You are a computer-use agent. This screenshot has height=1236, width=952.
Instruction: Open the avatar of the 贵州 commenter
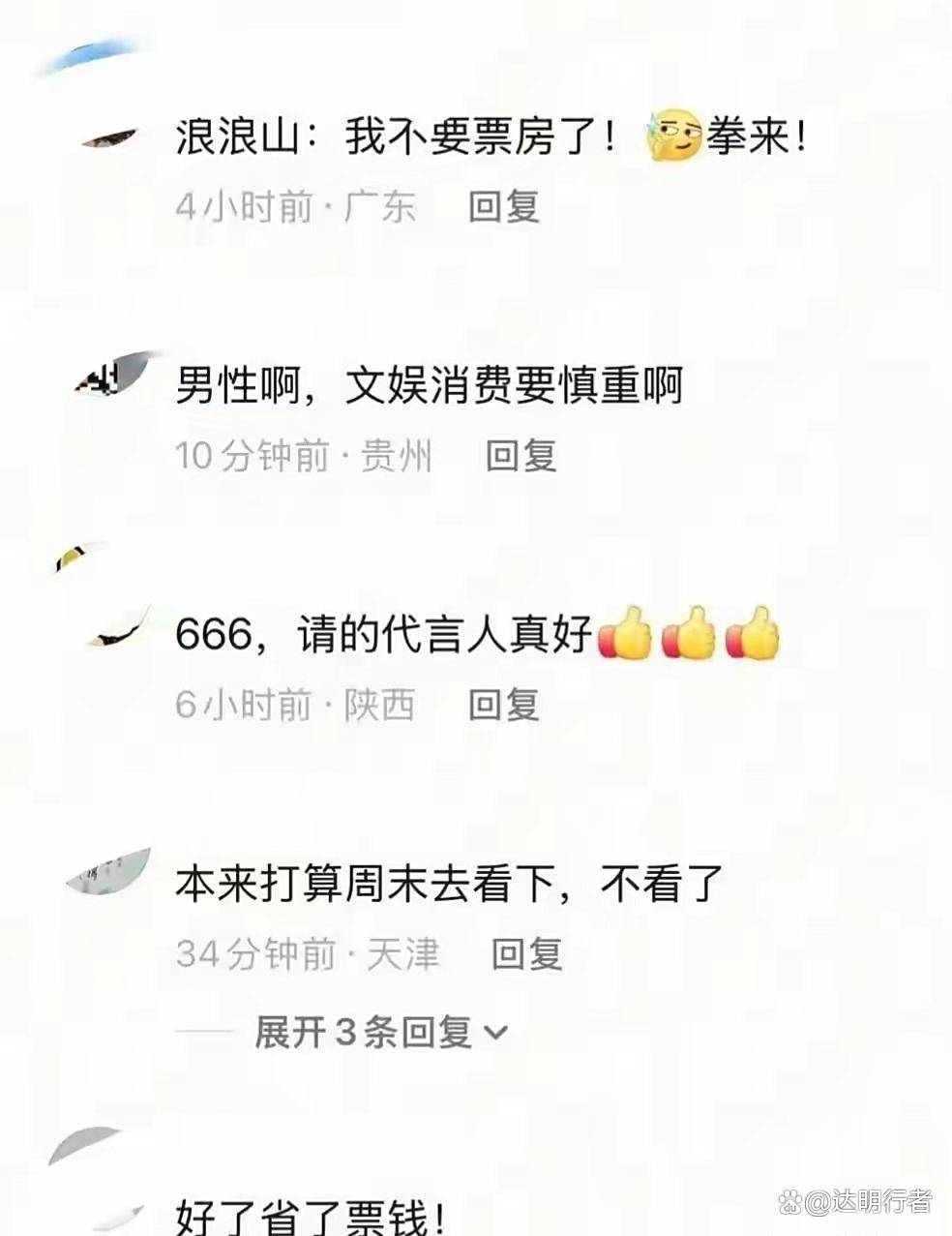point(108,377)
